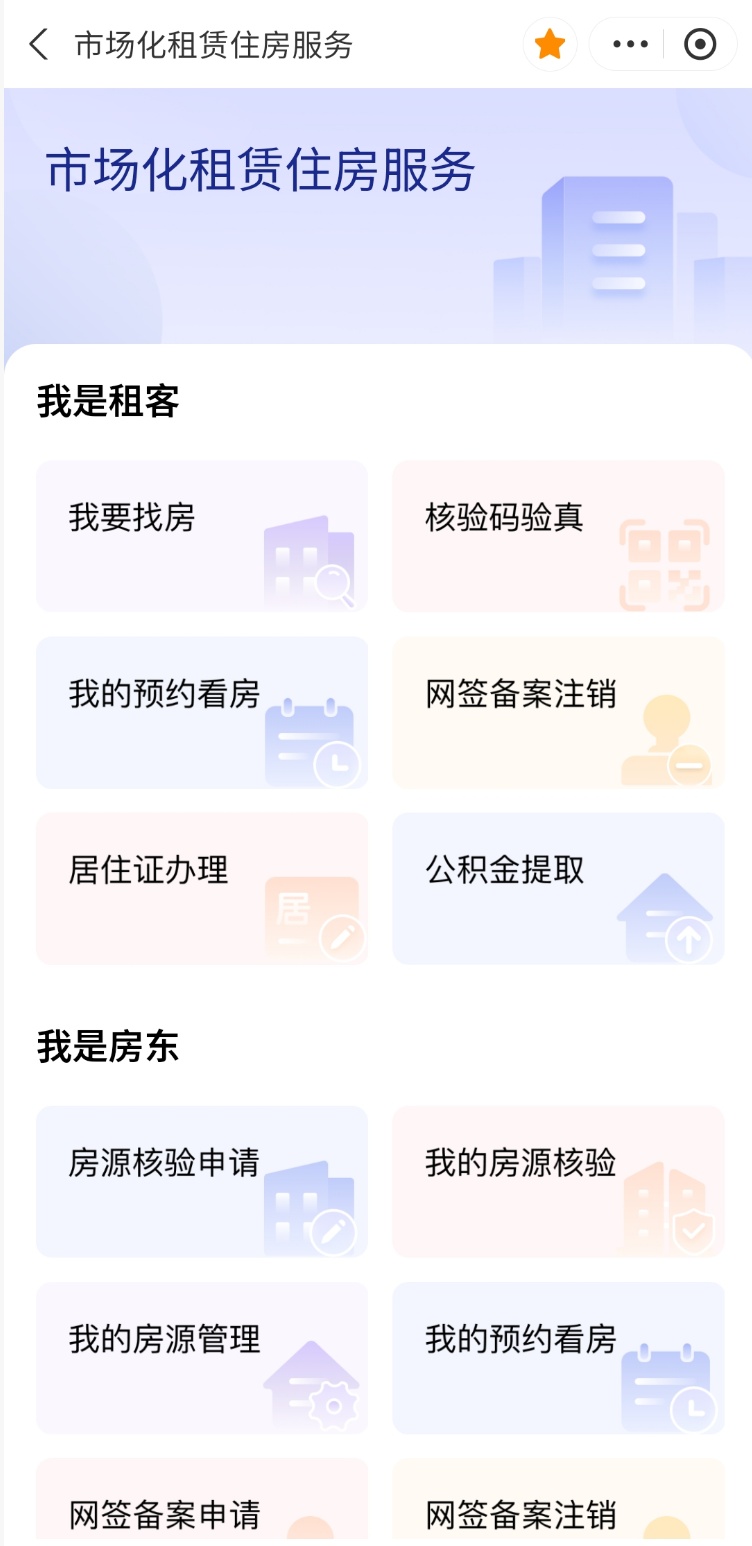Open 我的预约看房 under 我是租客
Screen dimensions: 752x1546
pos(202,712)
